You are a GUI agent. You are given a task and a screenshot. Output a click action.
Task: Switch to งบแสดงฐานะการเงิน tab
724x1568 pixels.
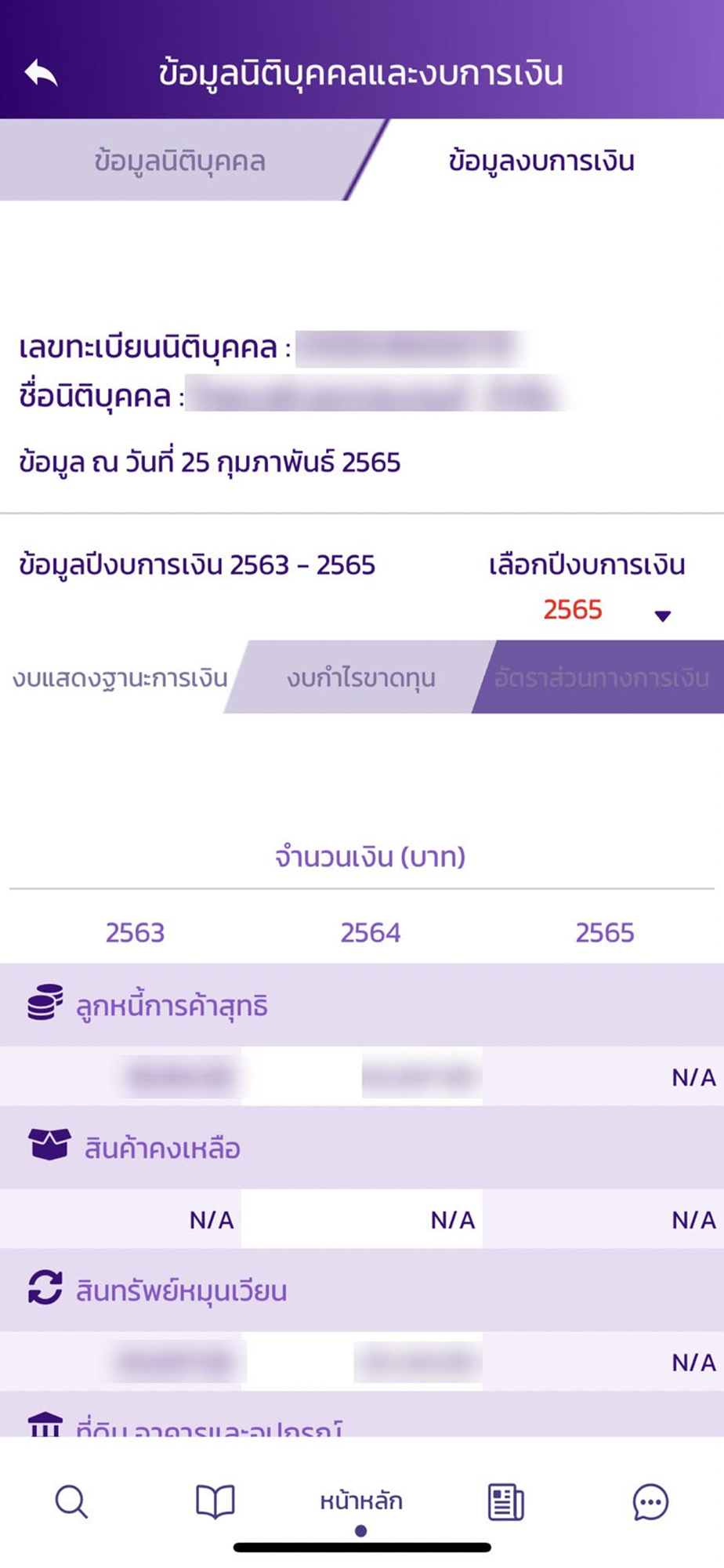[x=119, y=677]
